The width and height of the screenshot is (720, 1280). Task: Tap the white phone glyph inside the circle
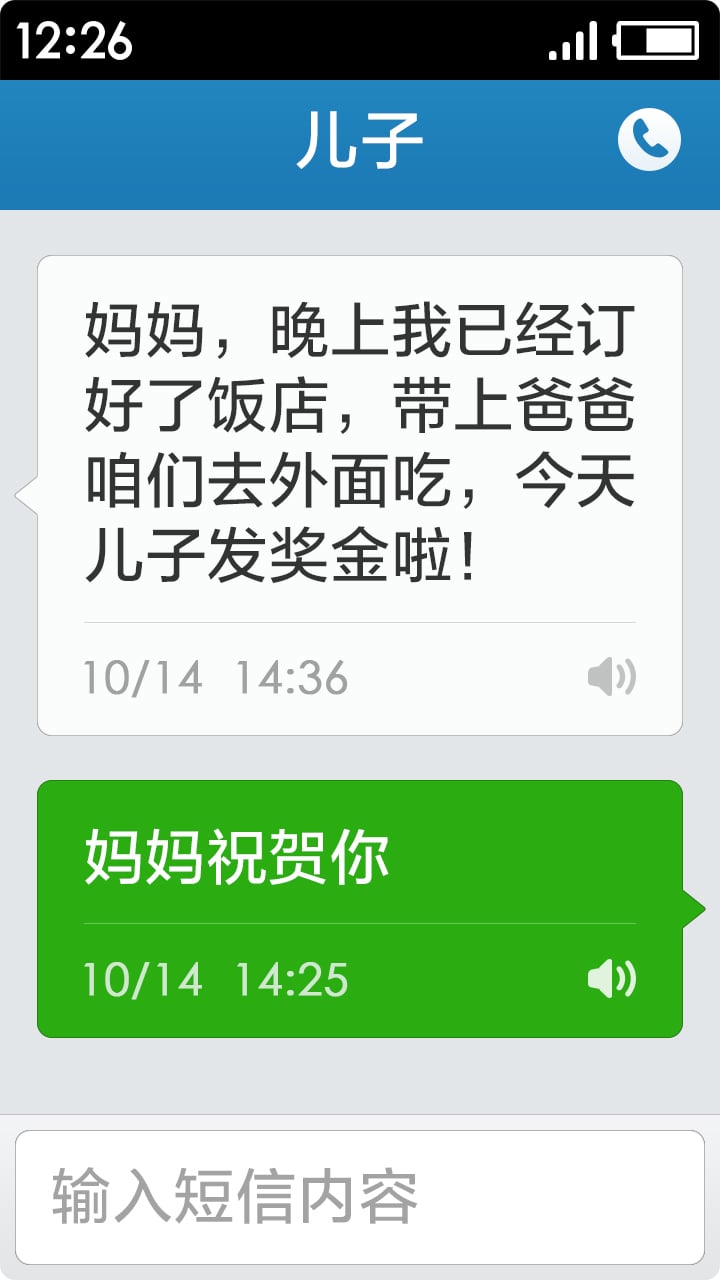coord(650,138)
